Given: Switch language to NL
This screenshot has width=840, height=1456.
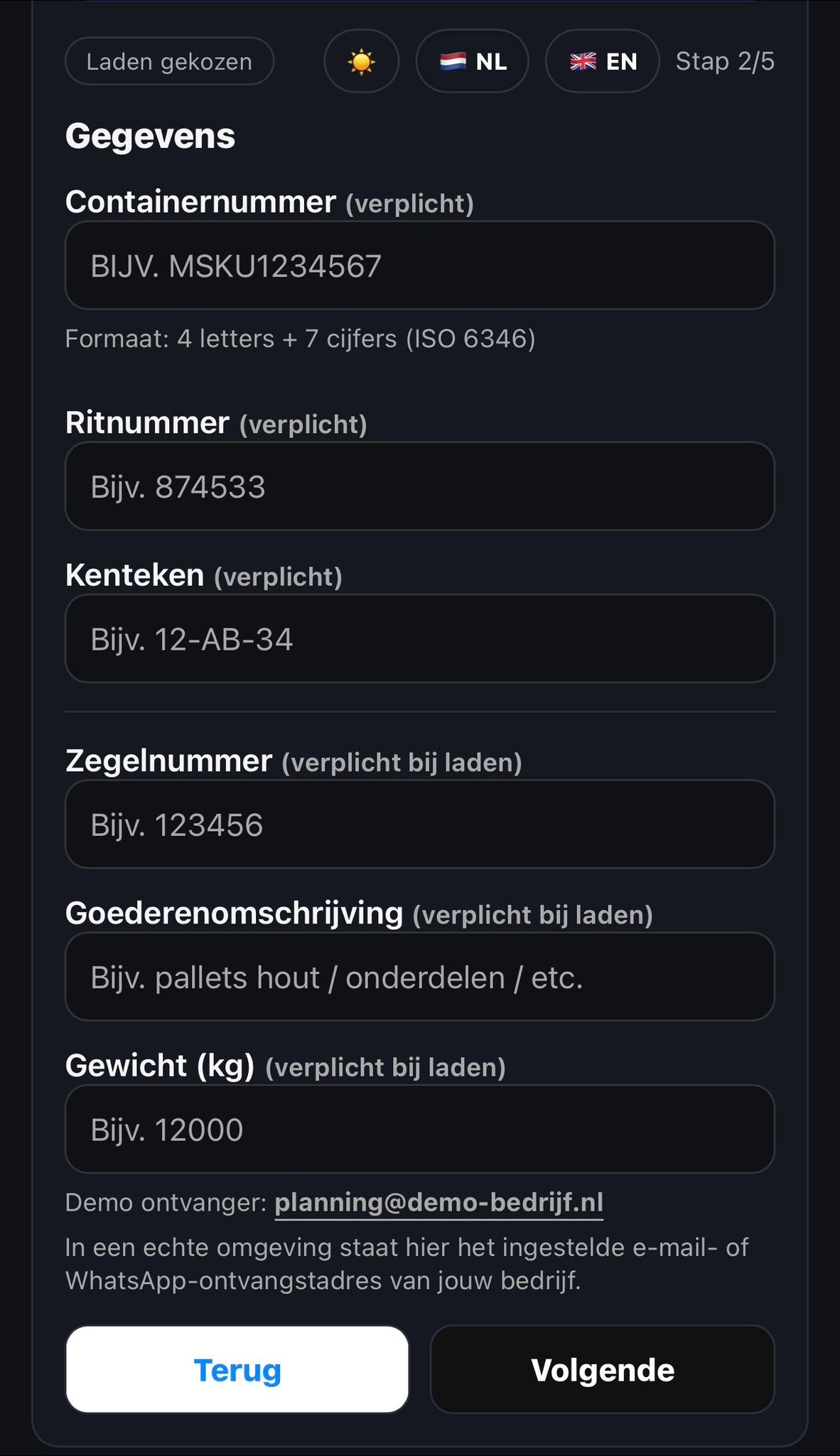Looking at the screenshot, I should point(472,62).
